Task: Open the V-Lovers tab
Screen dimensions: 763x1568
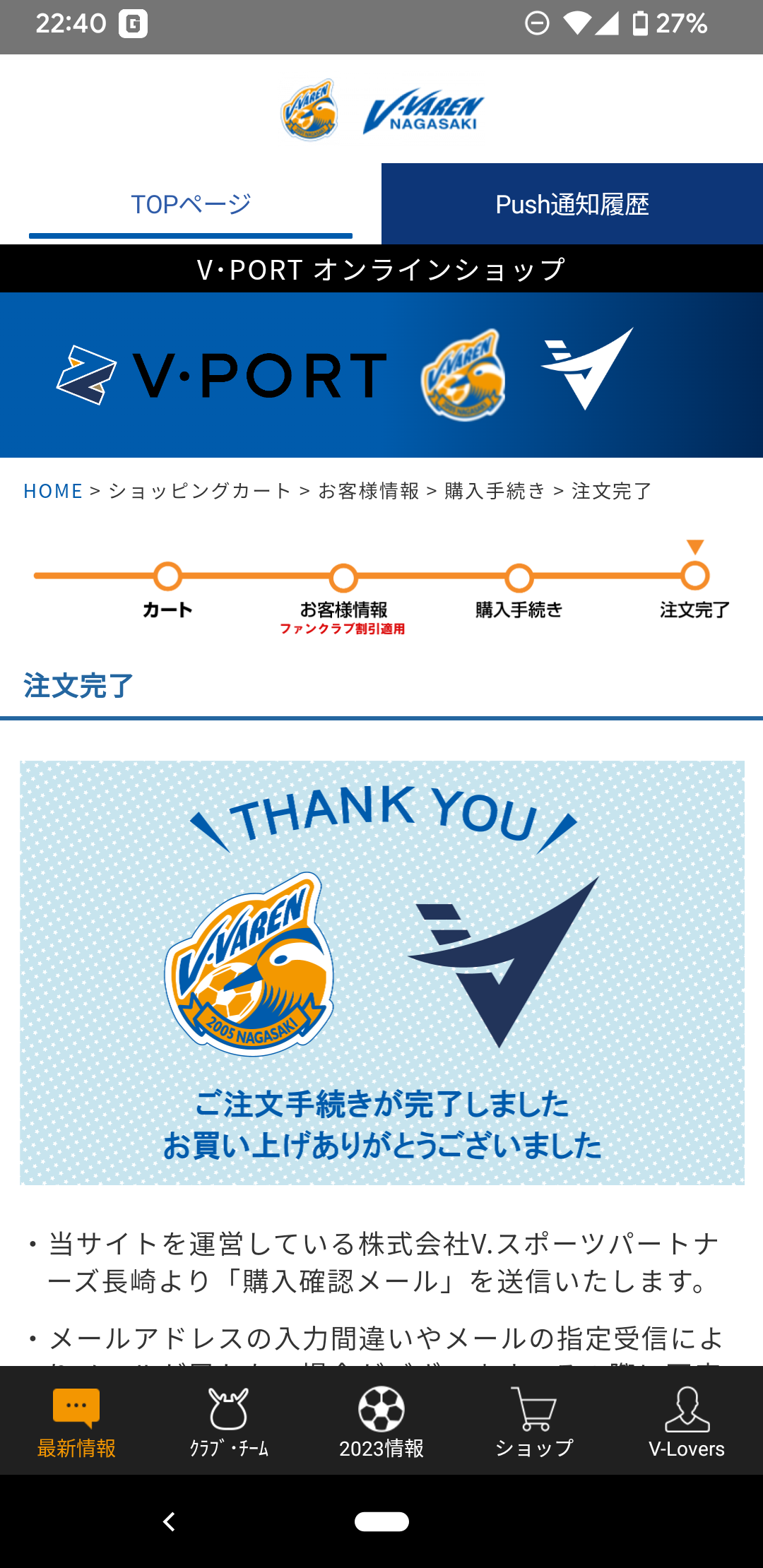Action: (687, 1421)
